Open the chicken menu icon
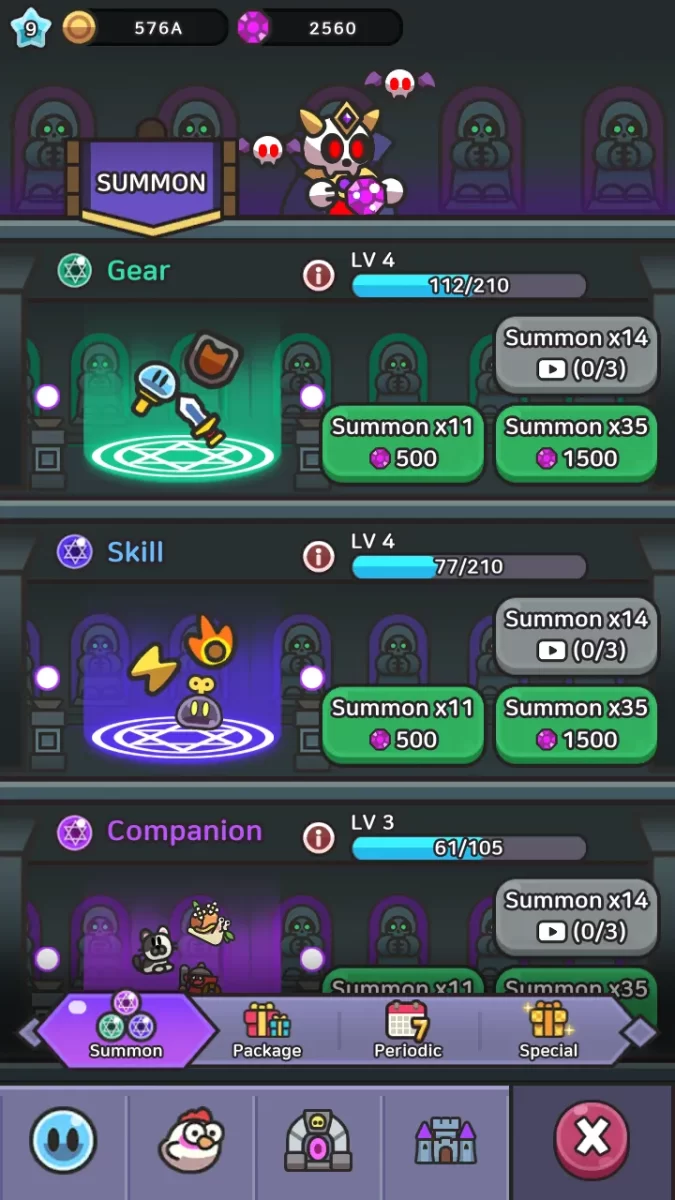675x1200 pixels. tap(190, 1140)
